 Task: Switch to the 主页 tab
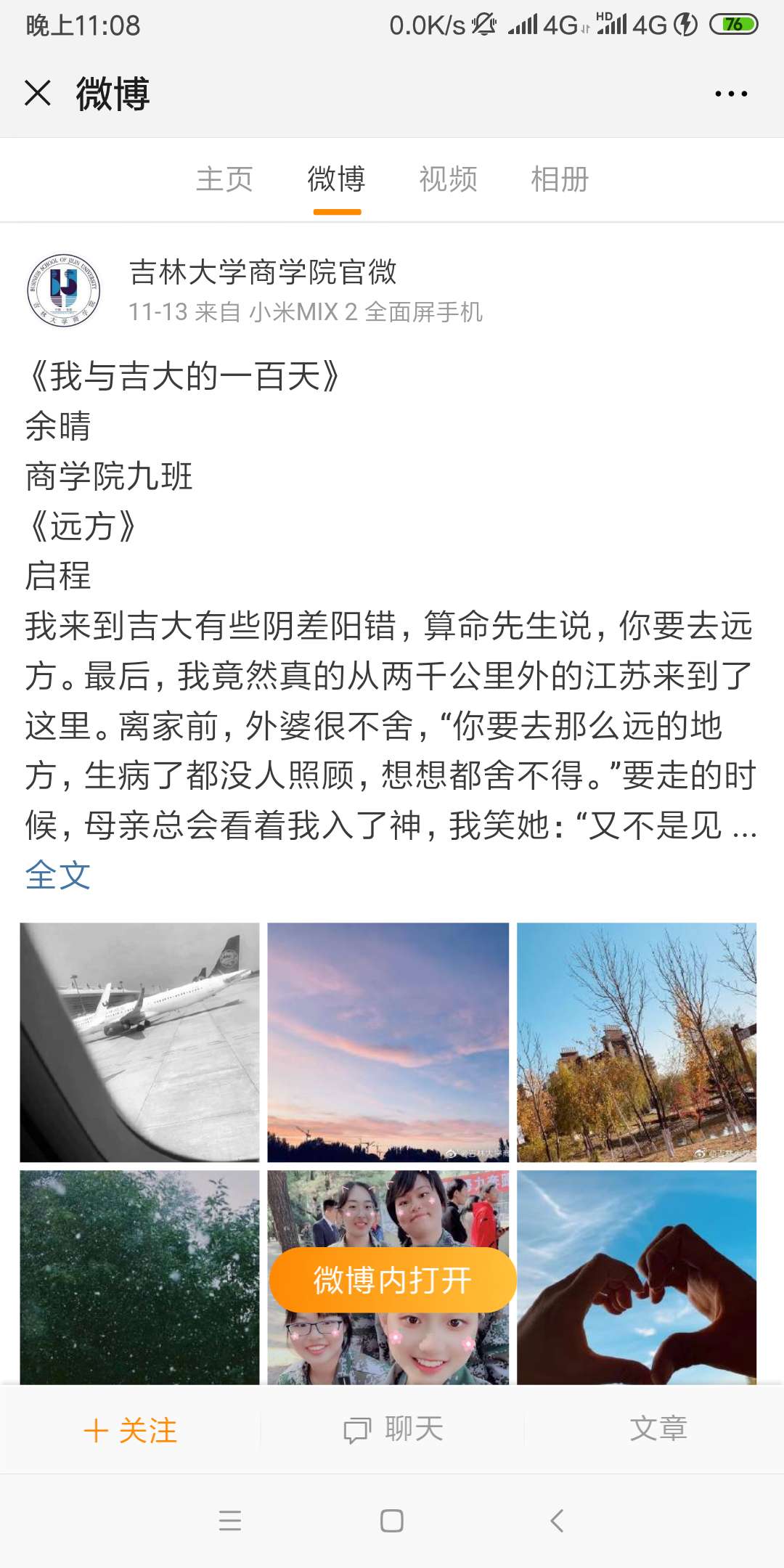(224, 179)
